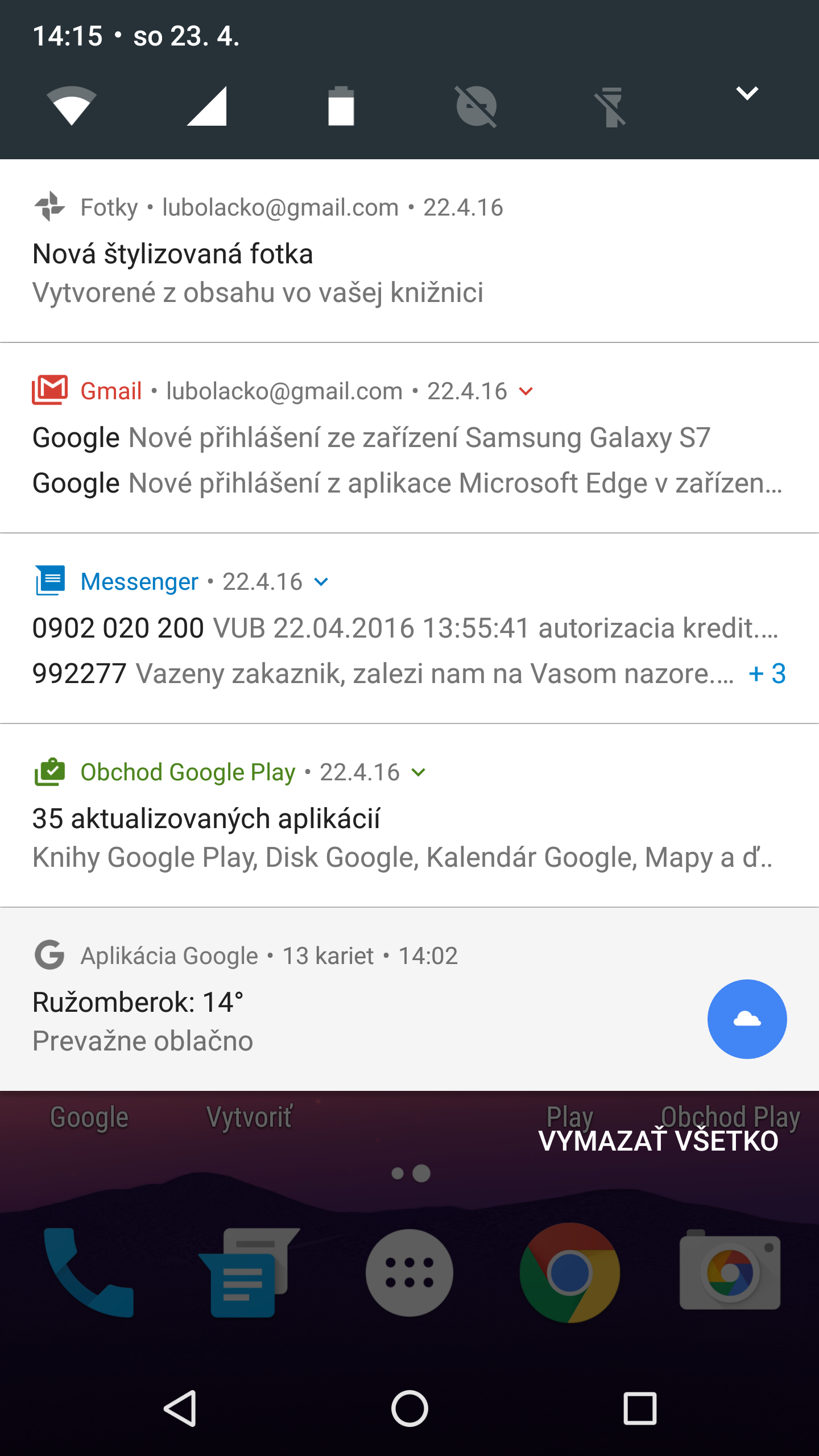The height and width of the screenshot is (1456, 819).
Task: Expand the Obchod Google Play notification chevron
Action: (419, 772)
